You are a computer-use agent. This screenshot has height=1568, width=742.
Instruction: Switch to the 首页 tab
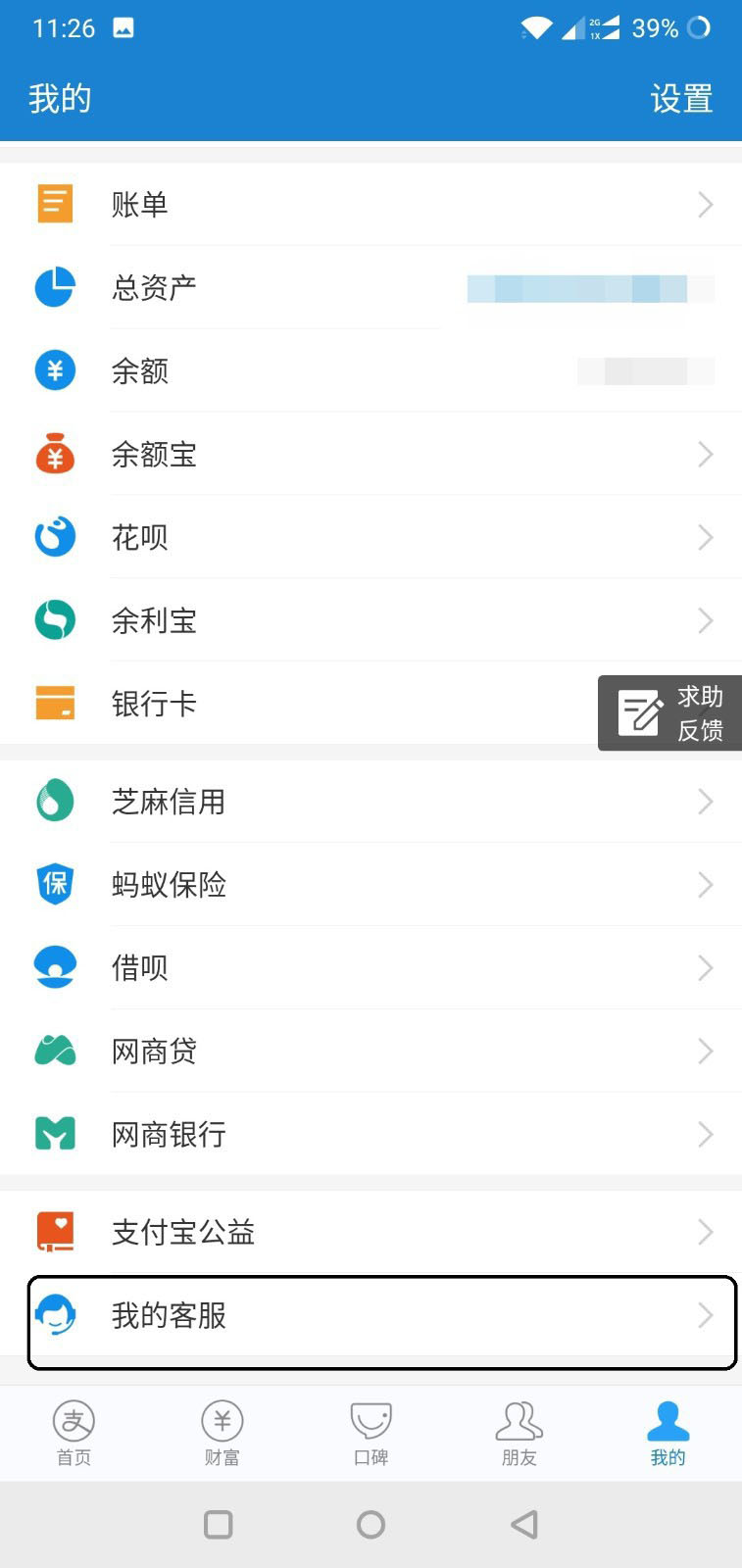pyautogui.click(x=74, y=1432)
